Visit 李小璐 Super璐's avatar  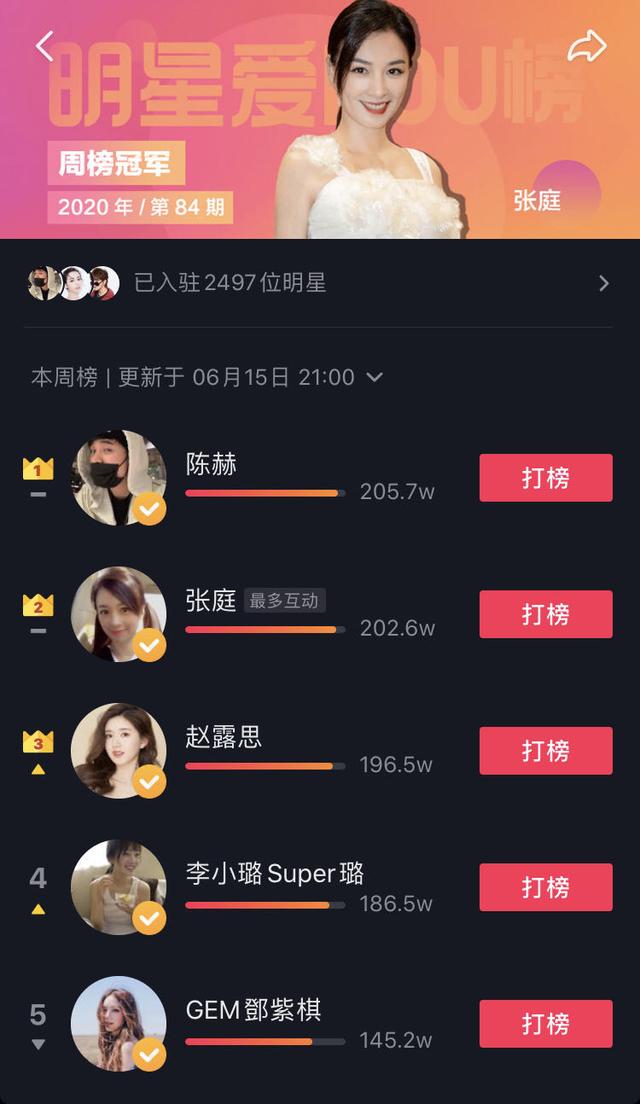pos(118,887)
